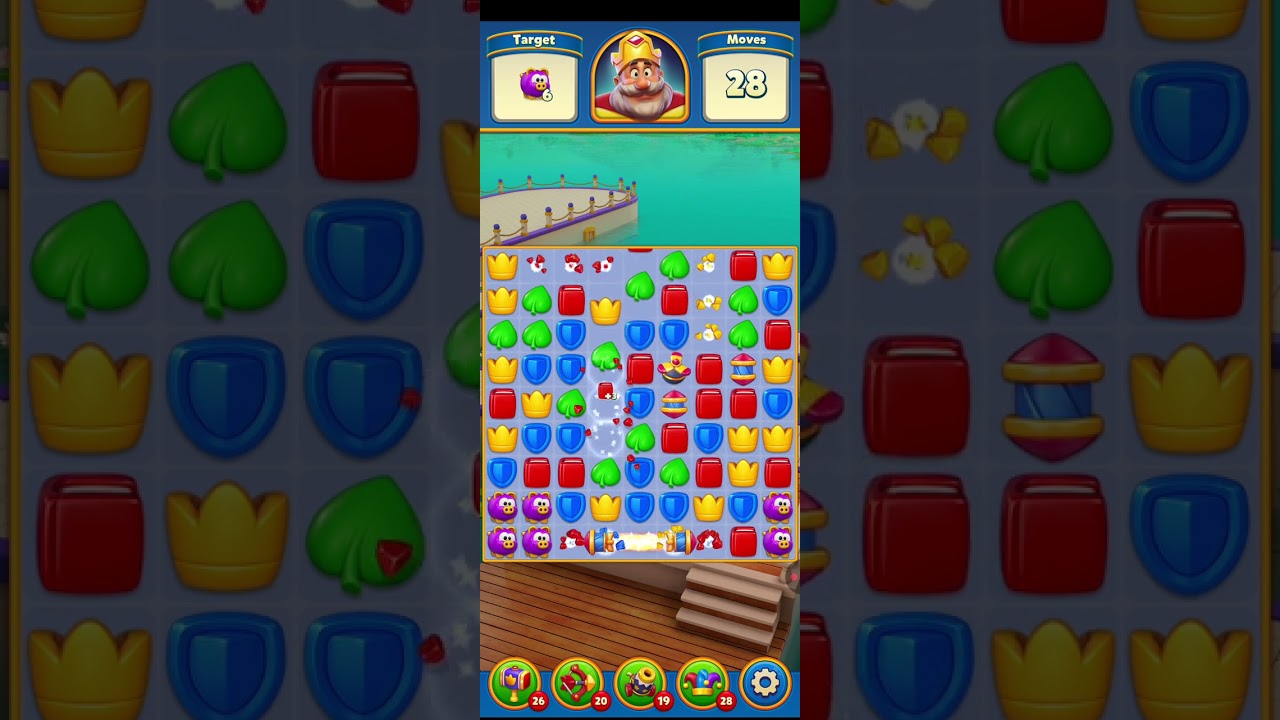This screenshot has width=1280, height=720.
Task: Use the royal hammer booster
Action: click(x=514, y=683)
